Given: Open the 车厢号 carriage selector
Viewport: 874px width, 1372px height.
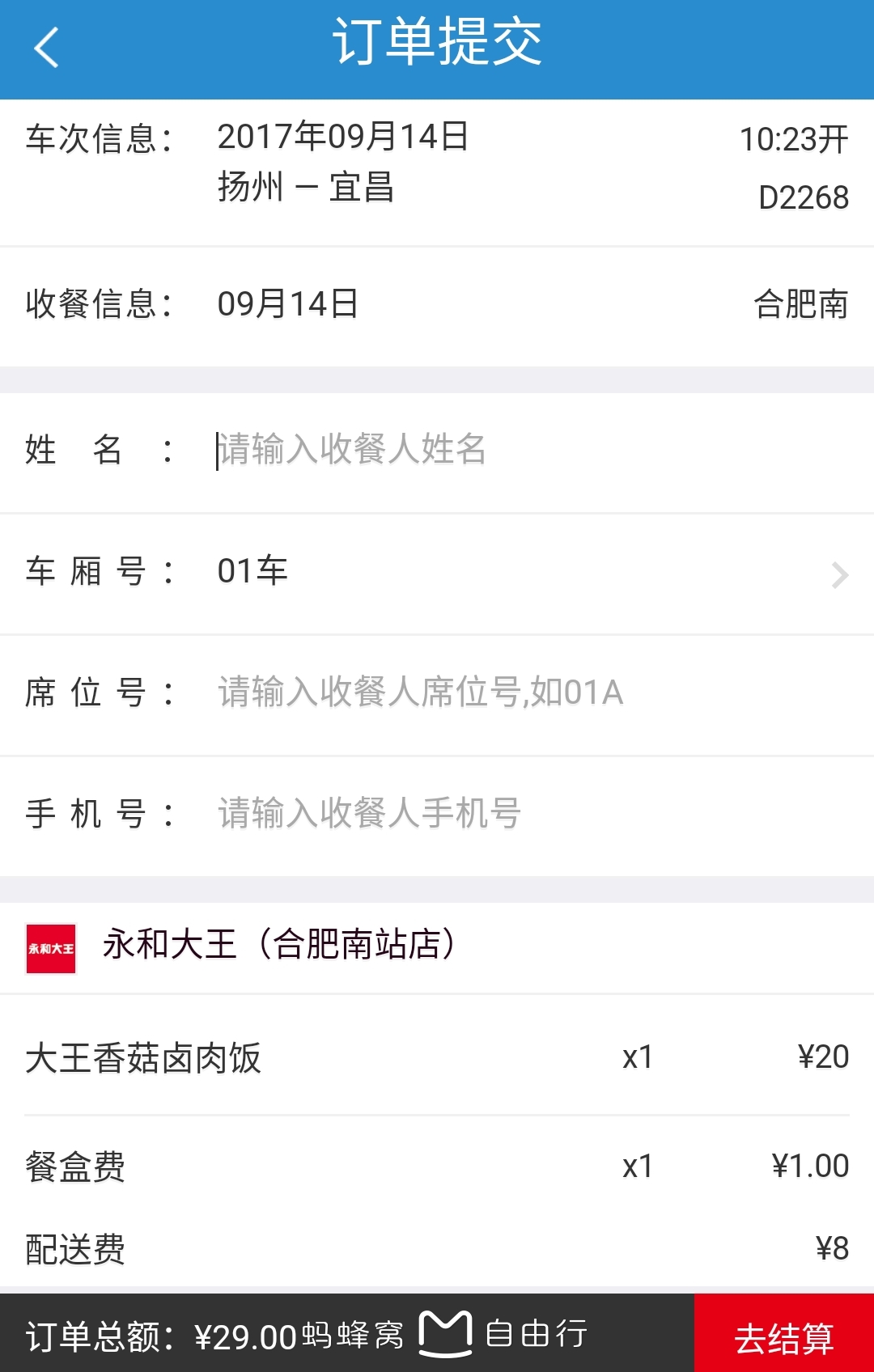Looking at the screenshot, I should pos(518,573).
